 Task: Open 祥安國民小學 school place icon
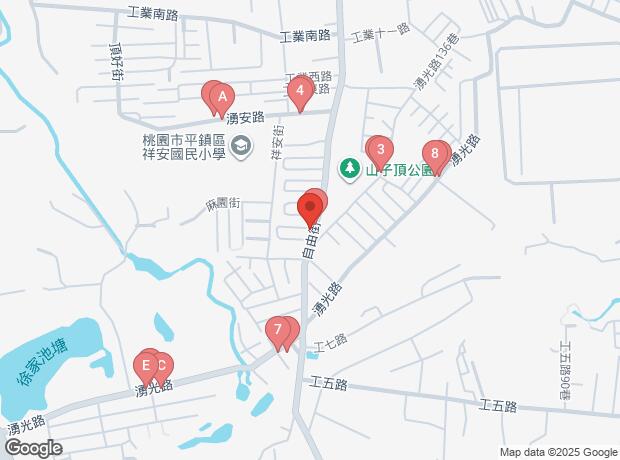[241, 149]
